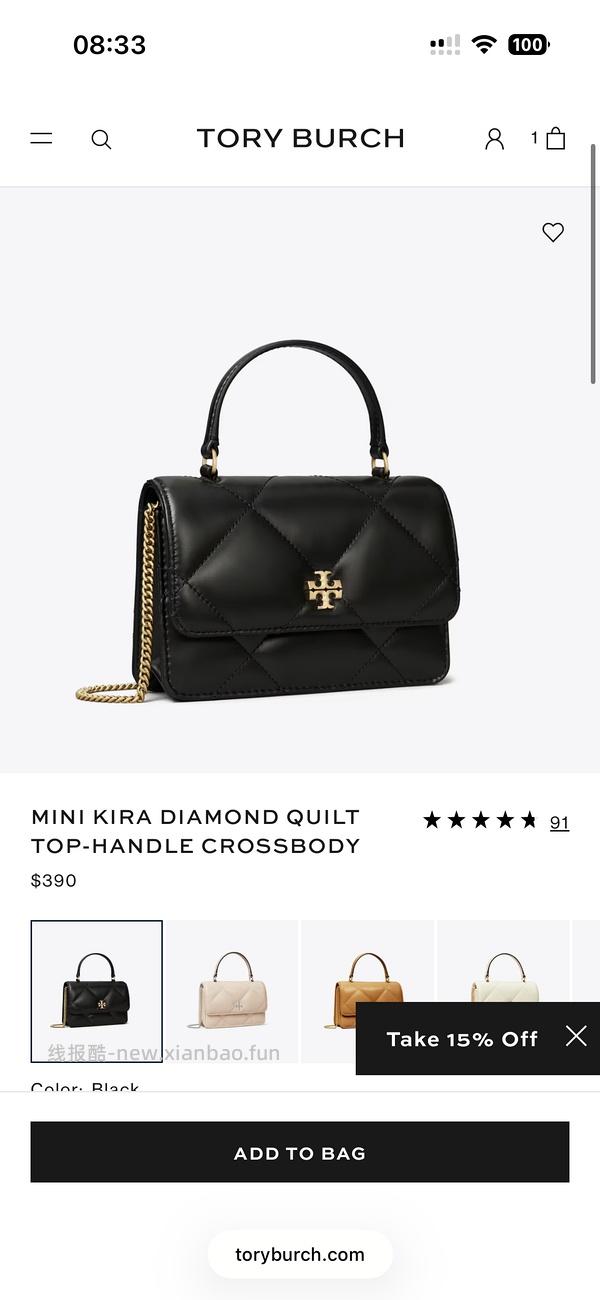Select the black color swatch
The width and height of the screenshot is (600, 1300).
click(97, 990)
